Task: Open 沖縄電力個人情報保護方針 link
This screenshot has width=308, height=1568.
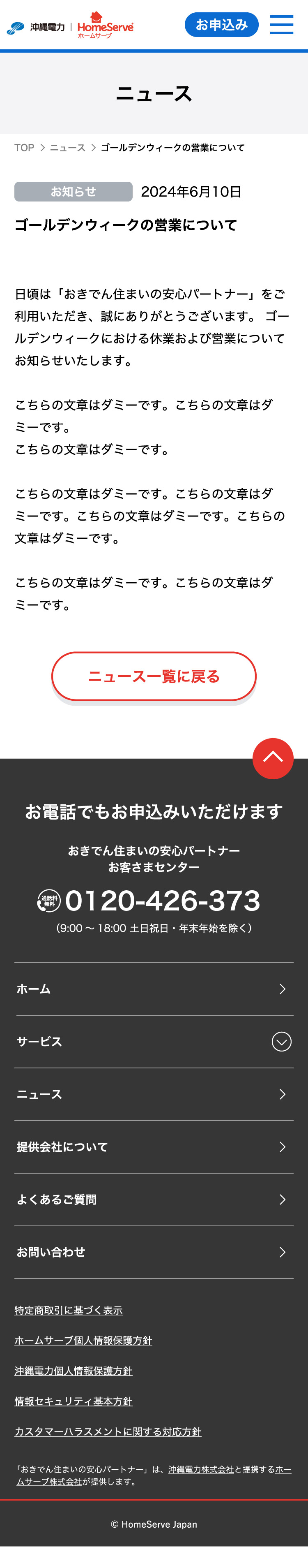Action: click(x=74, y=1371)
